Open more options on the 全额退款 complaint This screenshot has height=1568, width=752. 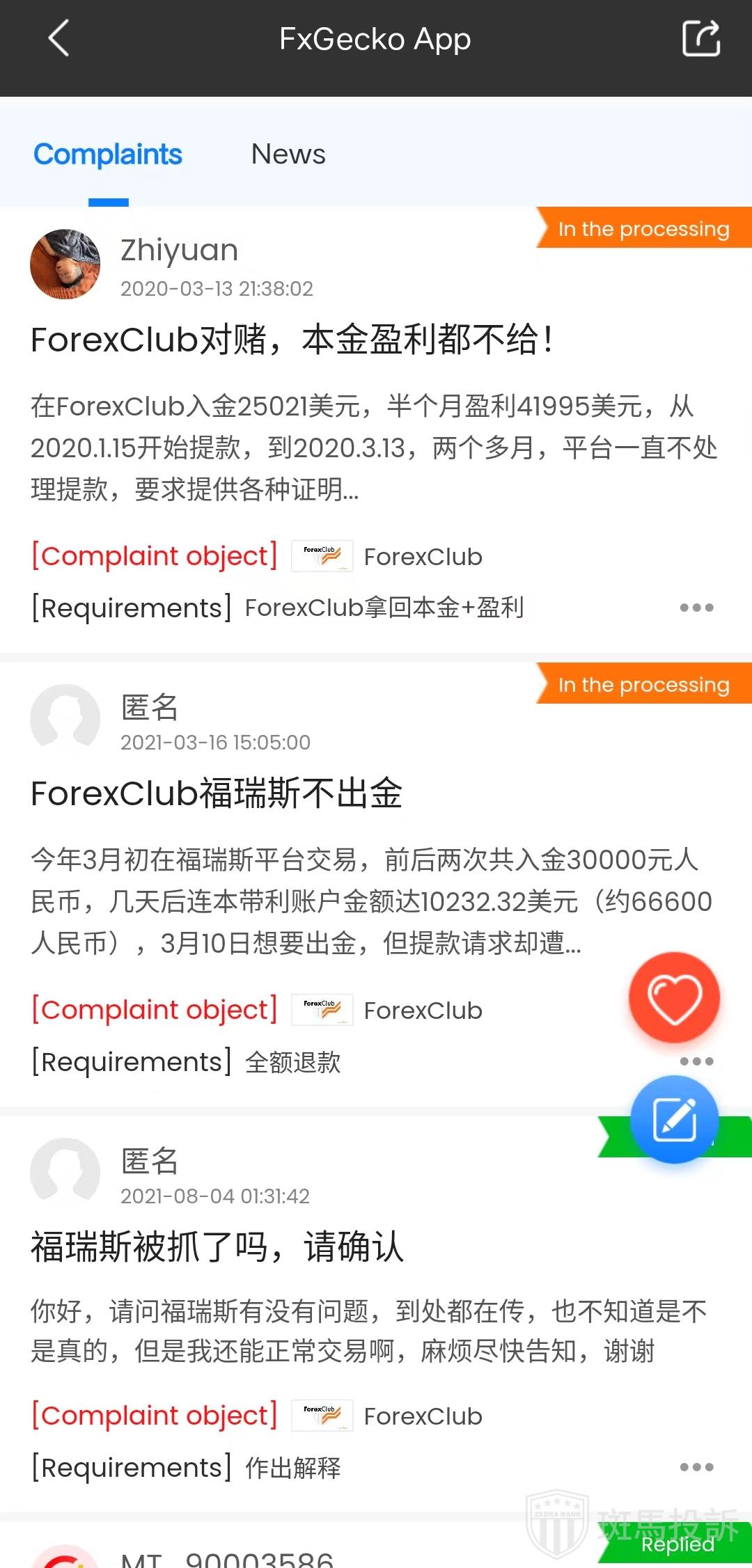coord(696,1061)
